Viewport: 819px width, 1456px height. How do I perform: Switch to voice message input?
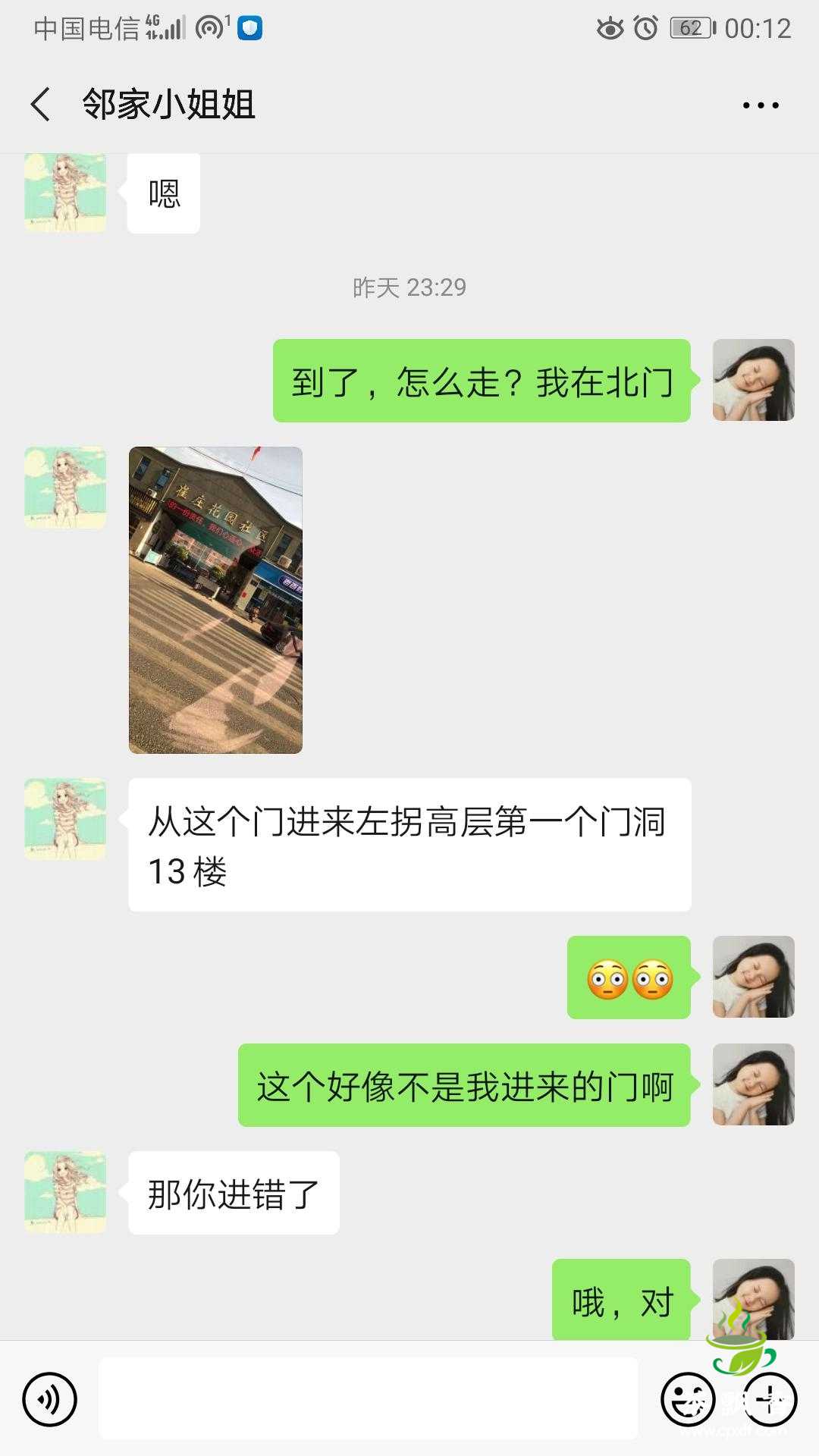tap(50, 1399)
